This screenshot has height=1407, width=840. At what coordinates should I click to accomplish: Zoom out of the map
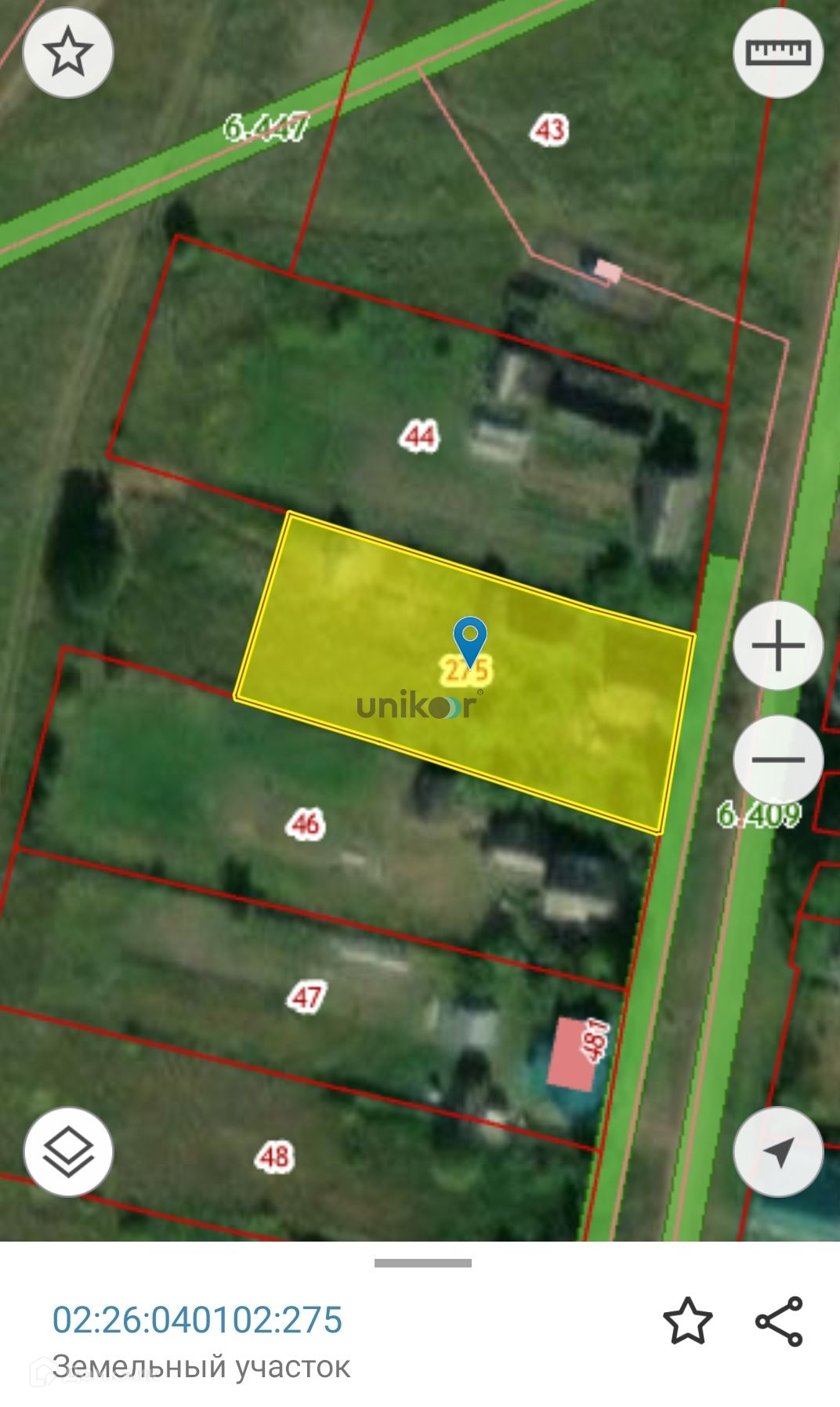(x=777, y=759)
